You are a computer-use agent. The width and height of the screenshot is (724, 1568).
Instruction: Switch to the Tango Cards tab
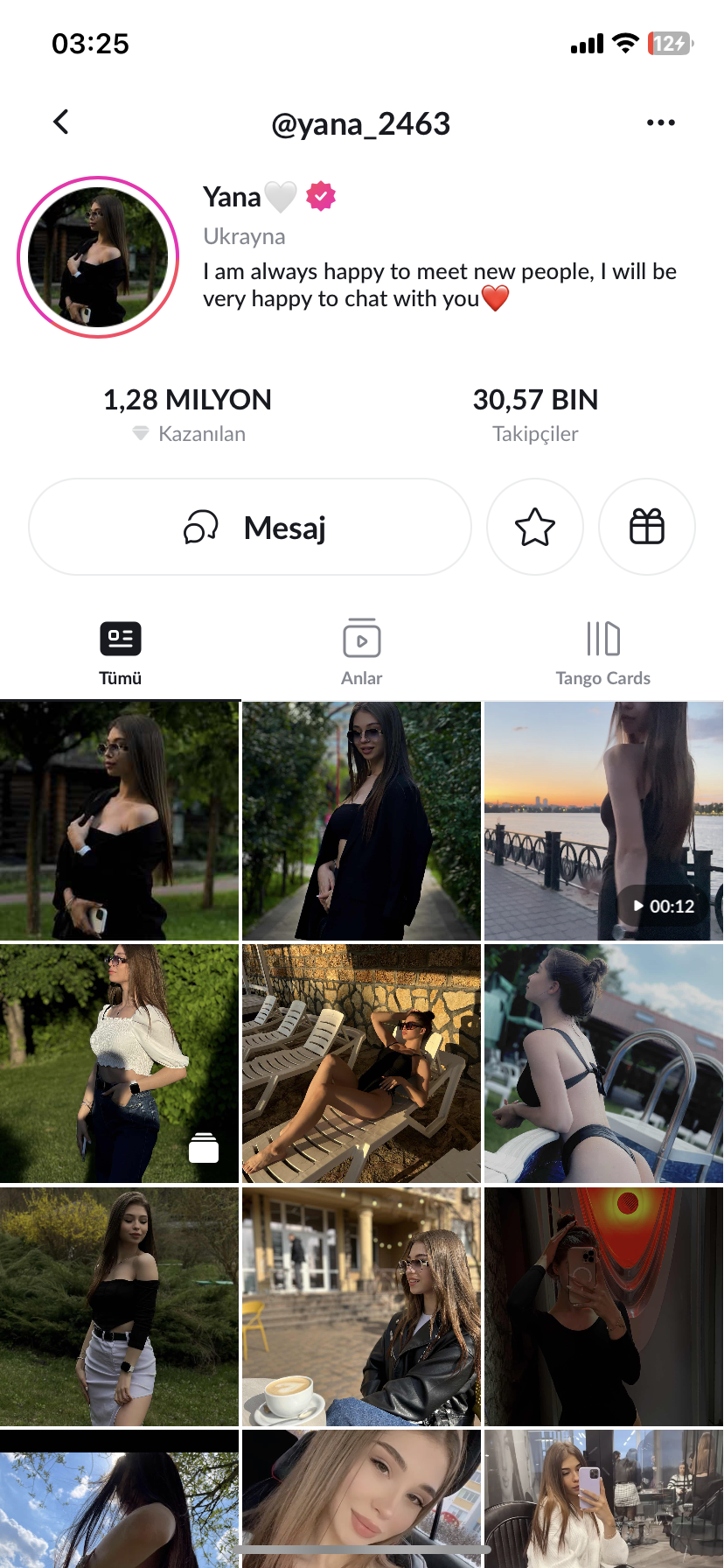coord(602,652)
